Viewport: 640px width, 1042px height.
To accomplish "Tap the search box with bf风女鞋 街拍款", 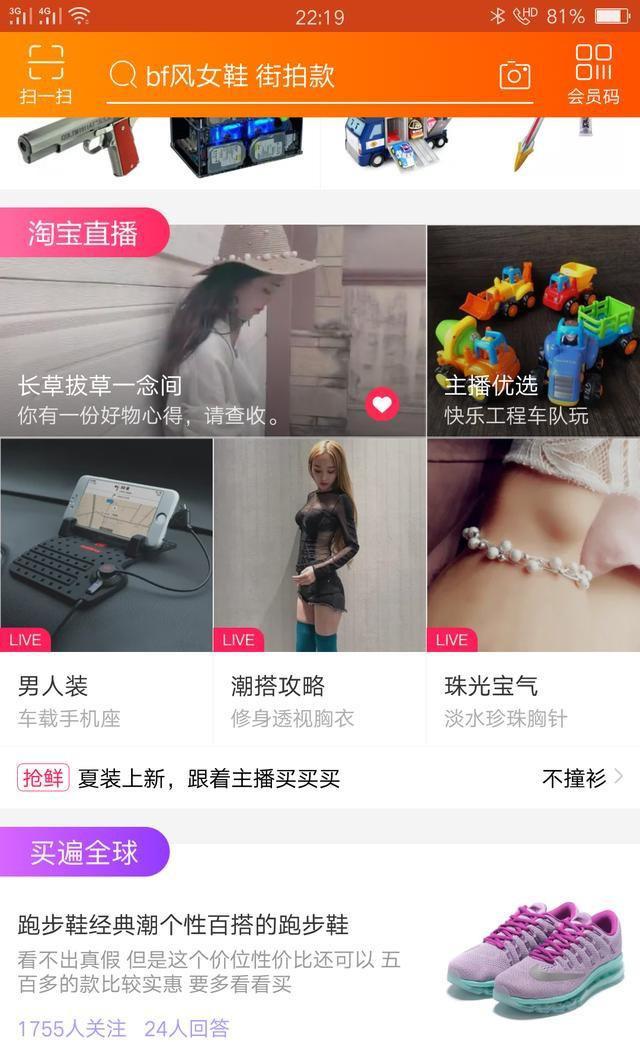I will (300, 76).
